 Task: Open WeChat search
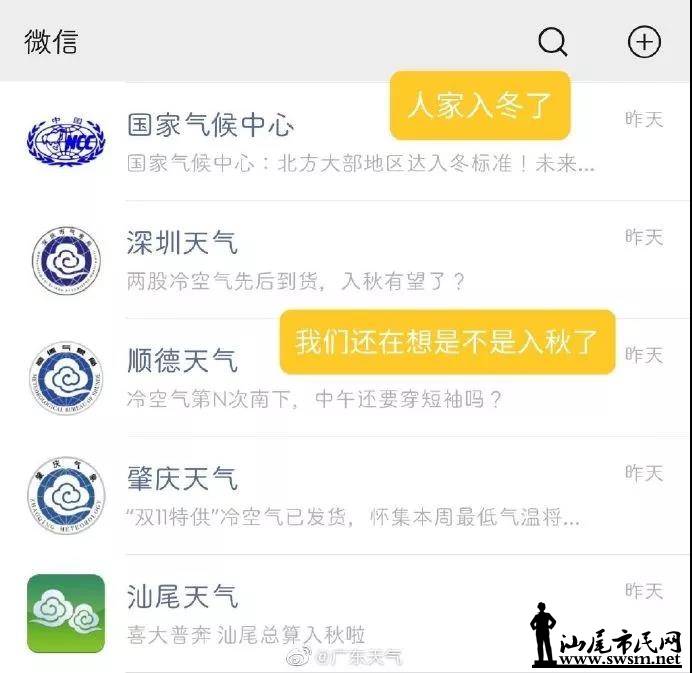pos(552,42)
